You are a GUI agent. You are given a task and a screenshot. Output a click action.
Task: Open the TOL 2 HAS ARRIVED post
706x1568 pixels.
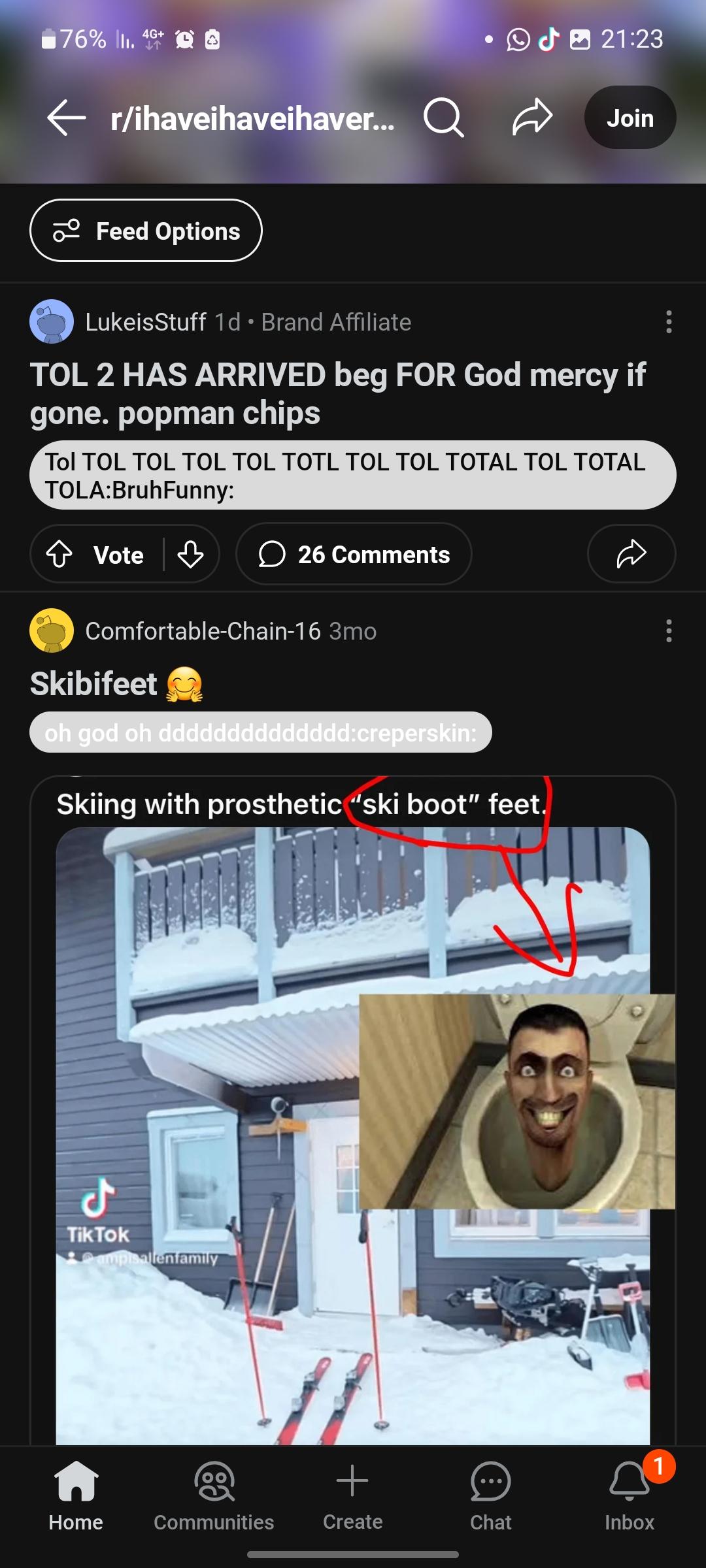[338, 394]
